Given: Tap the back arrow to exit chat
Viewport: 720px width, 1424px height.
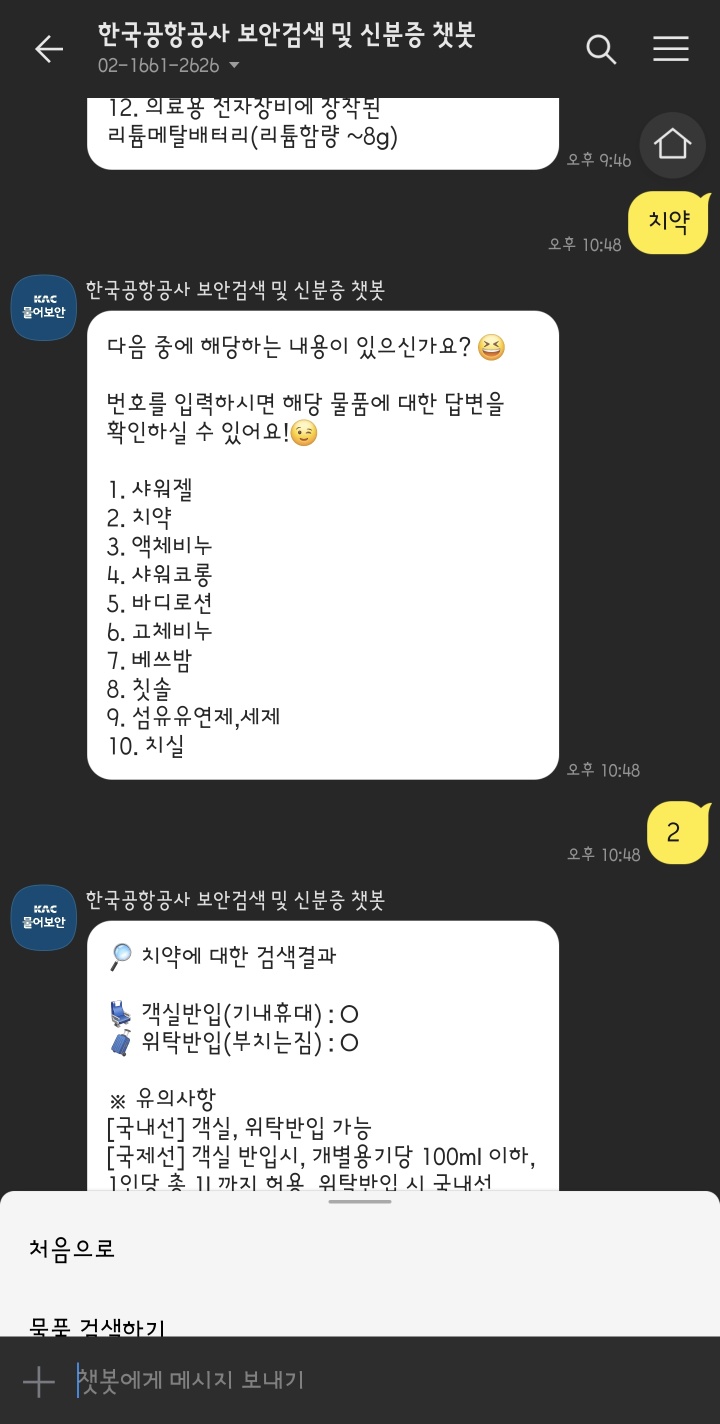Looking at the screenshot, I should click(48, 49).
